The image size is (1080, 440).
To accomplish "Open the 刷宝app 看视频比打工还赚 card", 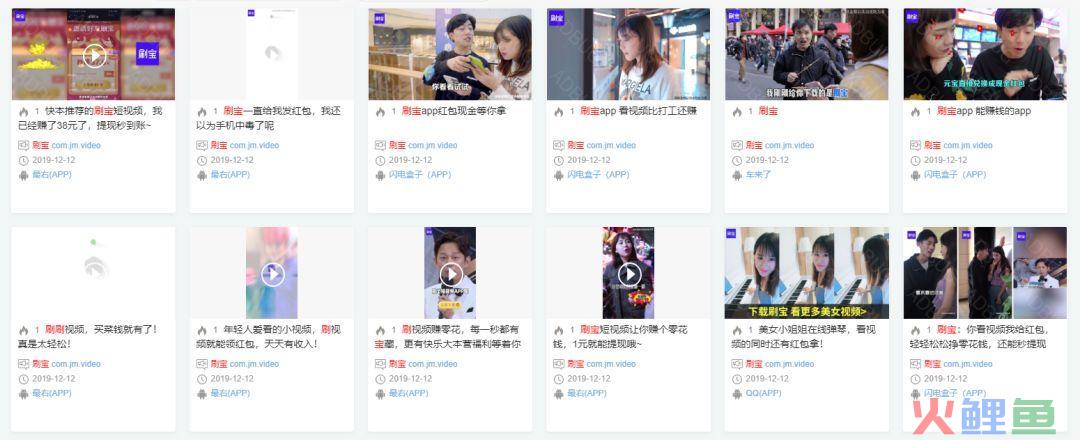I will point(628,56).
